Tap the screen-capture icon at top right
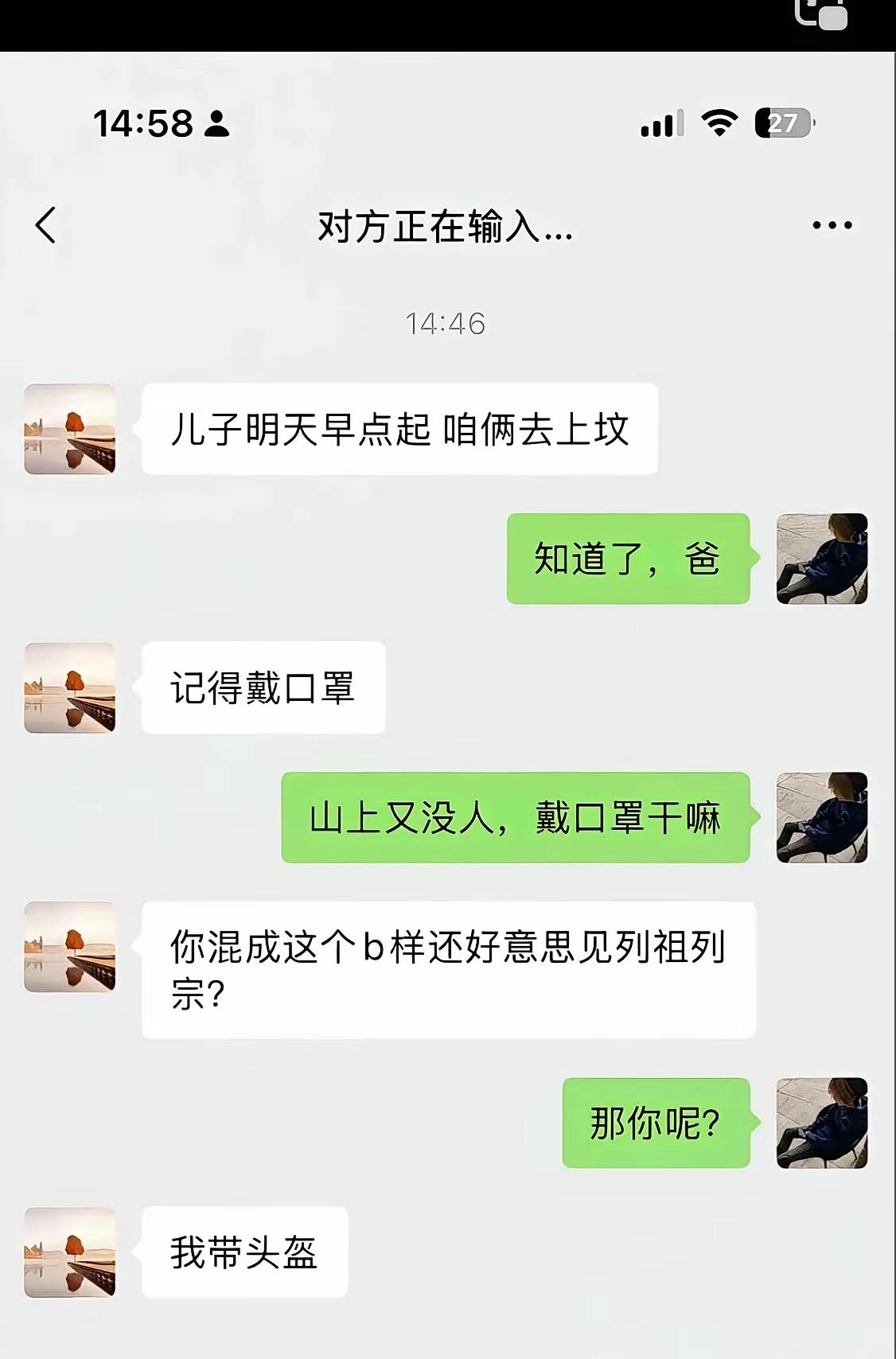 (820, 16)
